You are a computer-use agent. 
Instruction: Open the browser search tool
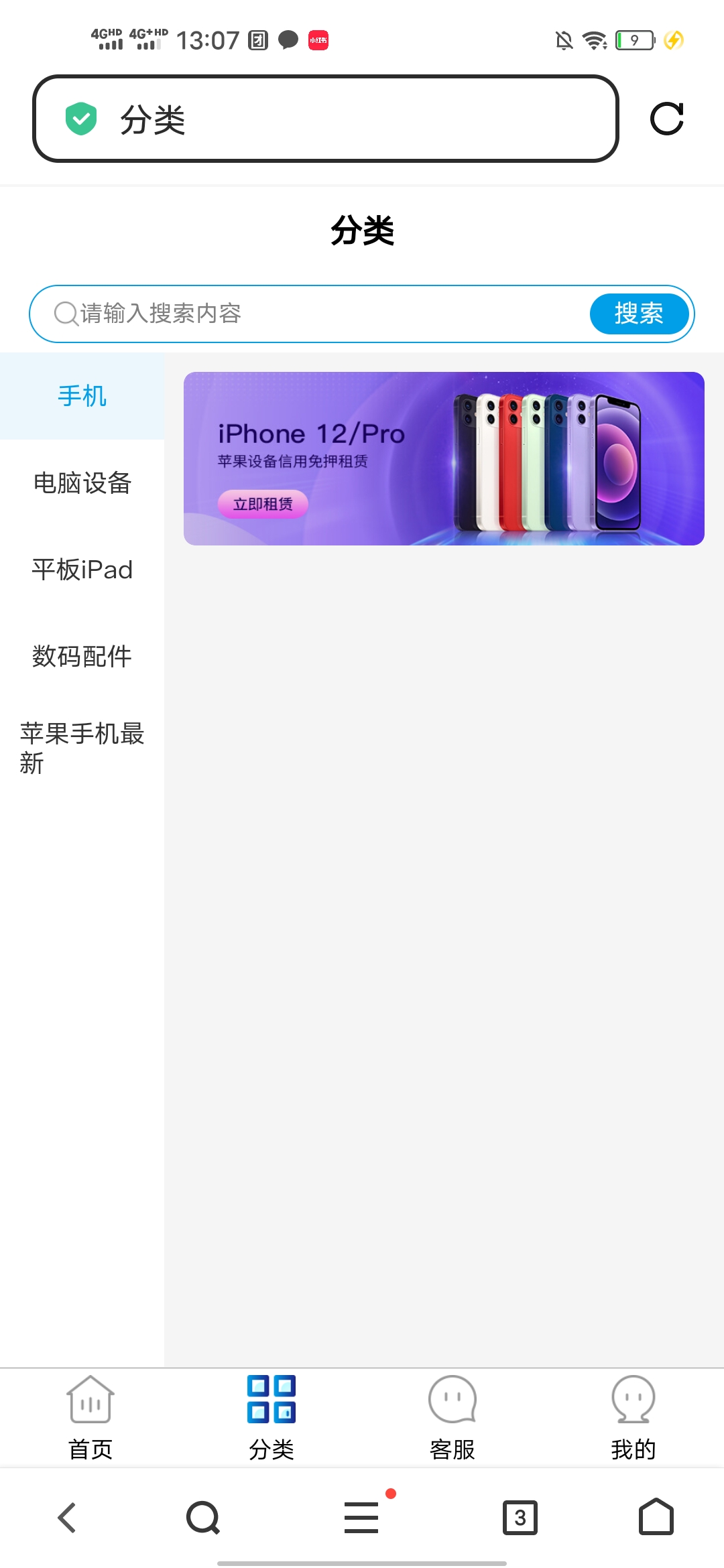pos(203,1518)
